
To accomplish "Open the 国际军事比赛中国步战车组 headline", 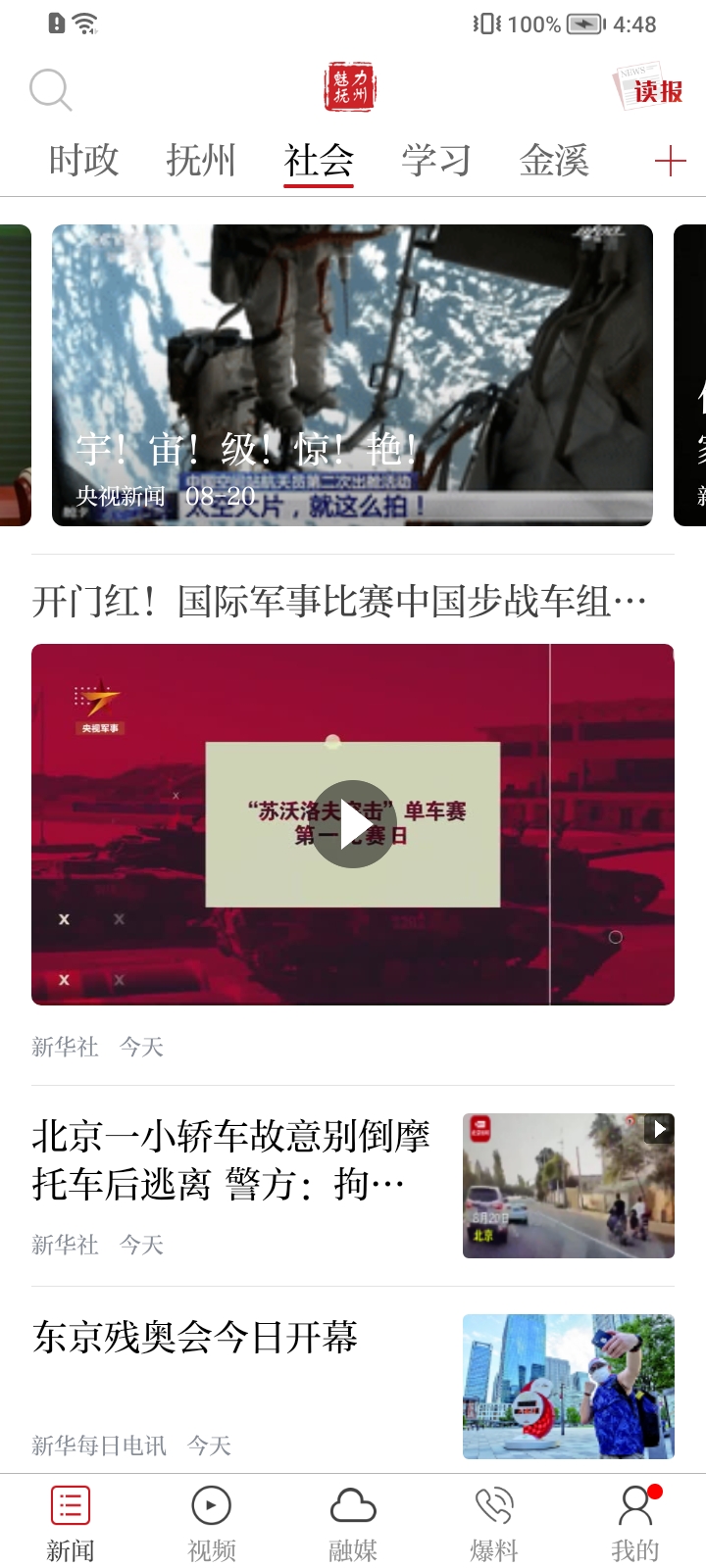I will (339, 601).
